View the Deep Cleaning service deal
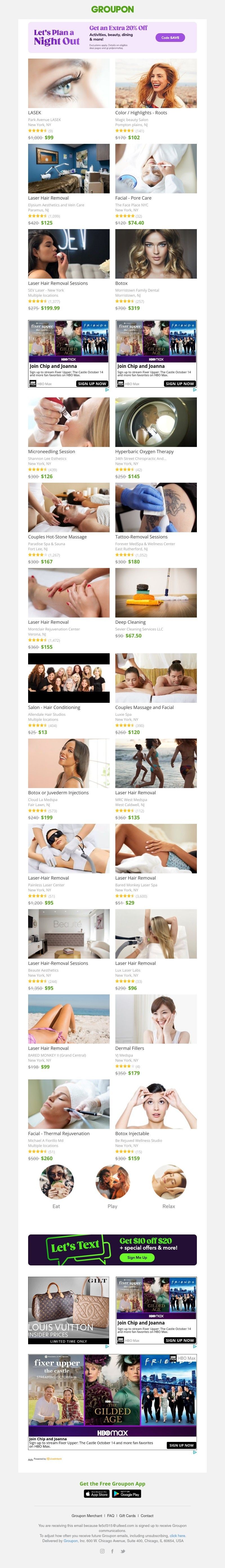 coord(156,593)
